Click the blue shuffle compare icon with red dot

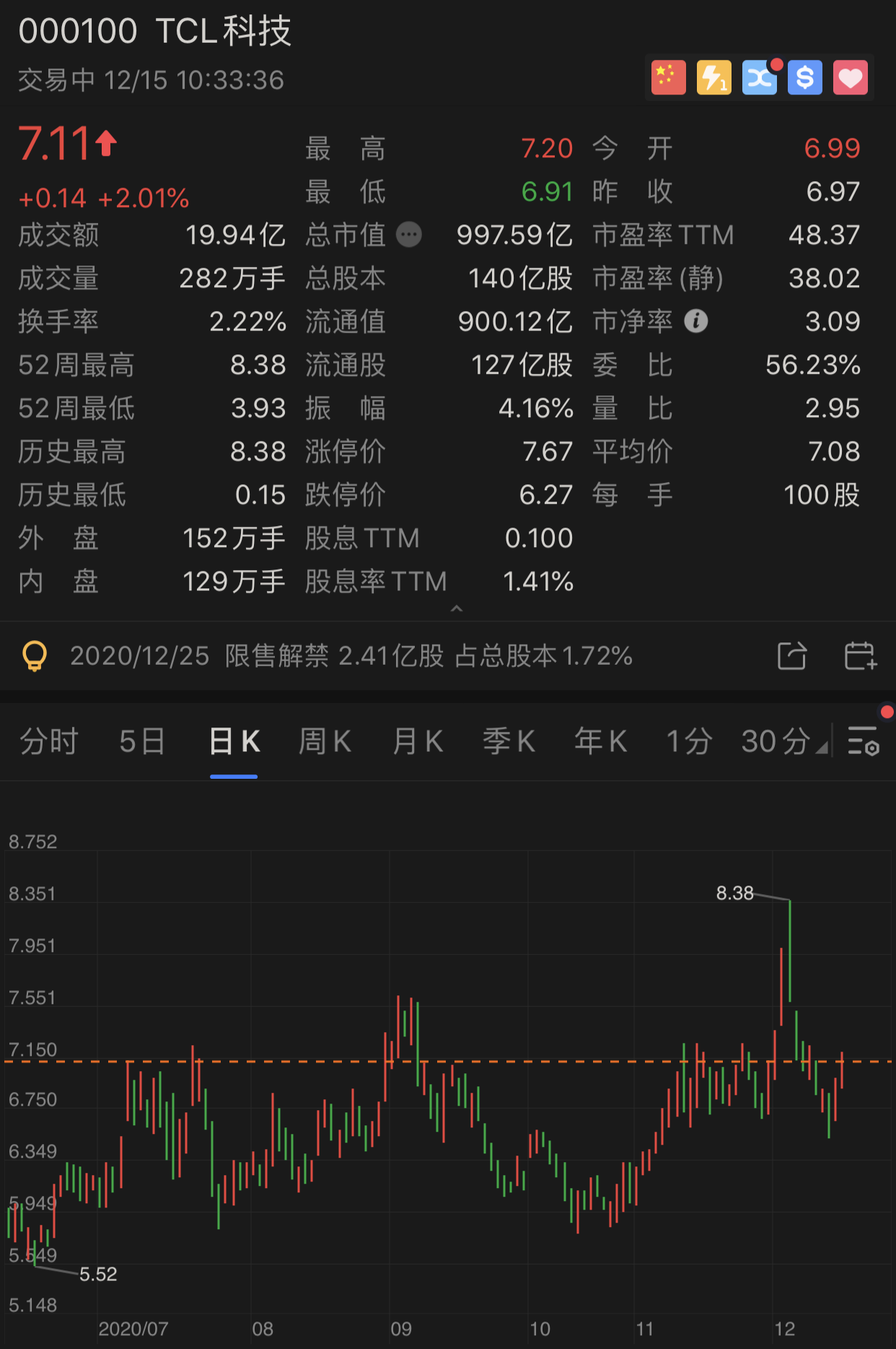[x=759, y=77]
